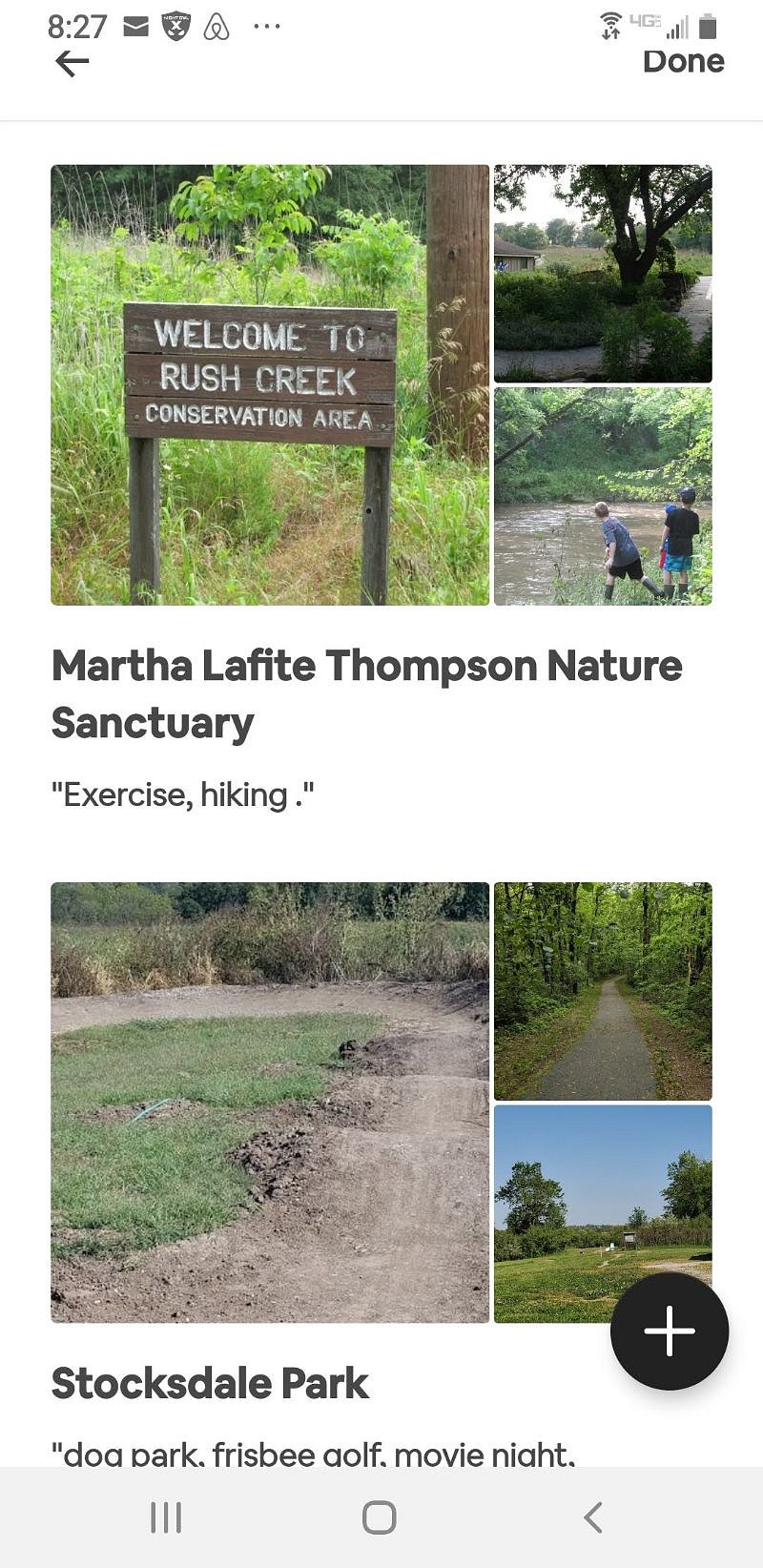View the paved forest trail photo
Image resolution: width=763 pixels, height=1568 pixels.
(603, 991)
